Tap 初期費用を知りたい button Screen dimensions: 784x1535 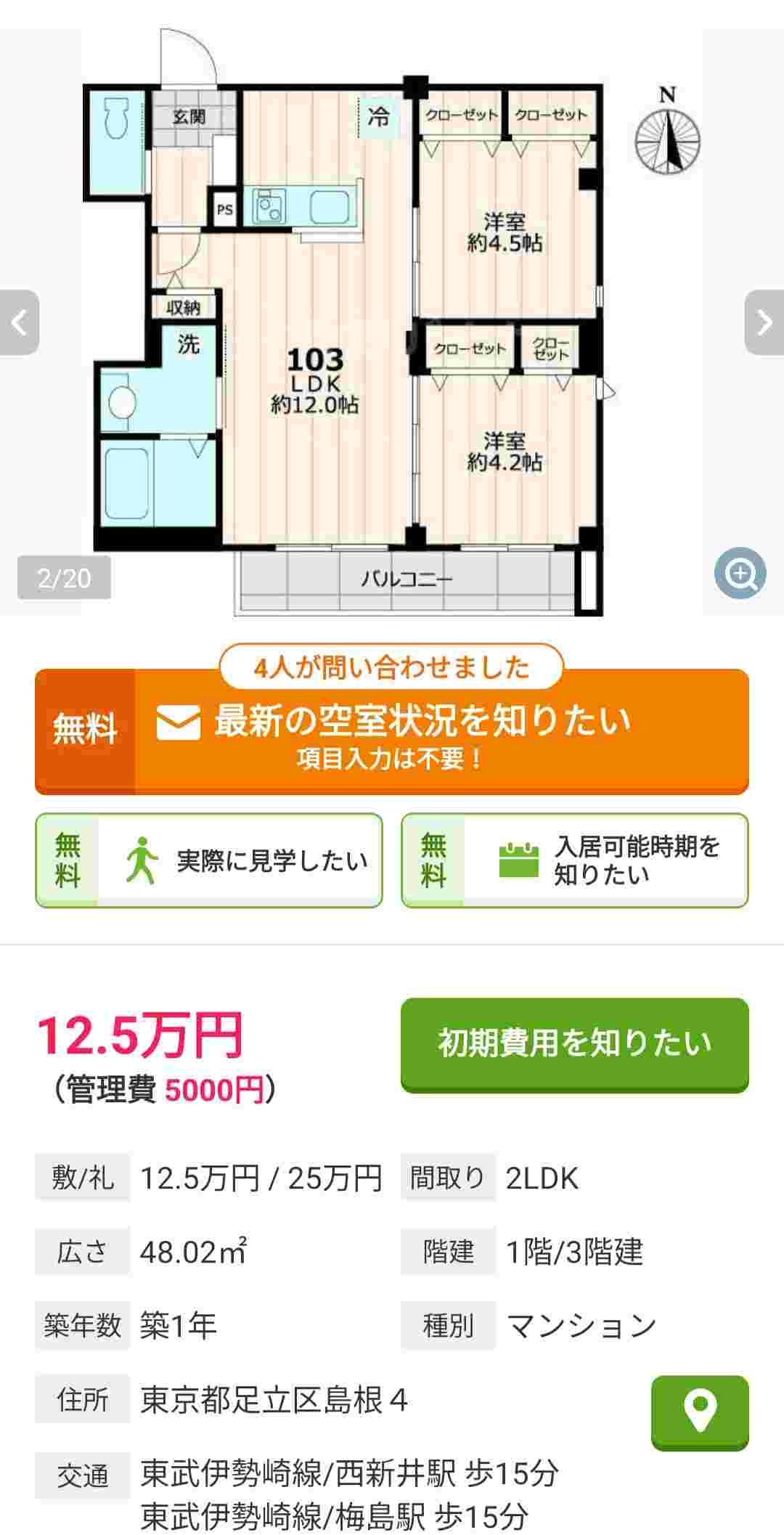[x=575, y=1044]
